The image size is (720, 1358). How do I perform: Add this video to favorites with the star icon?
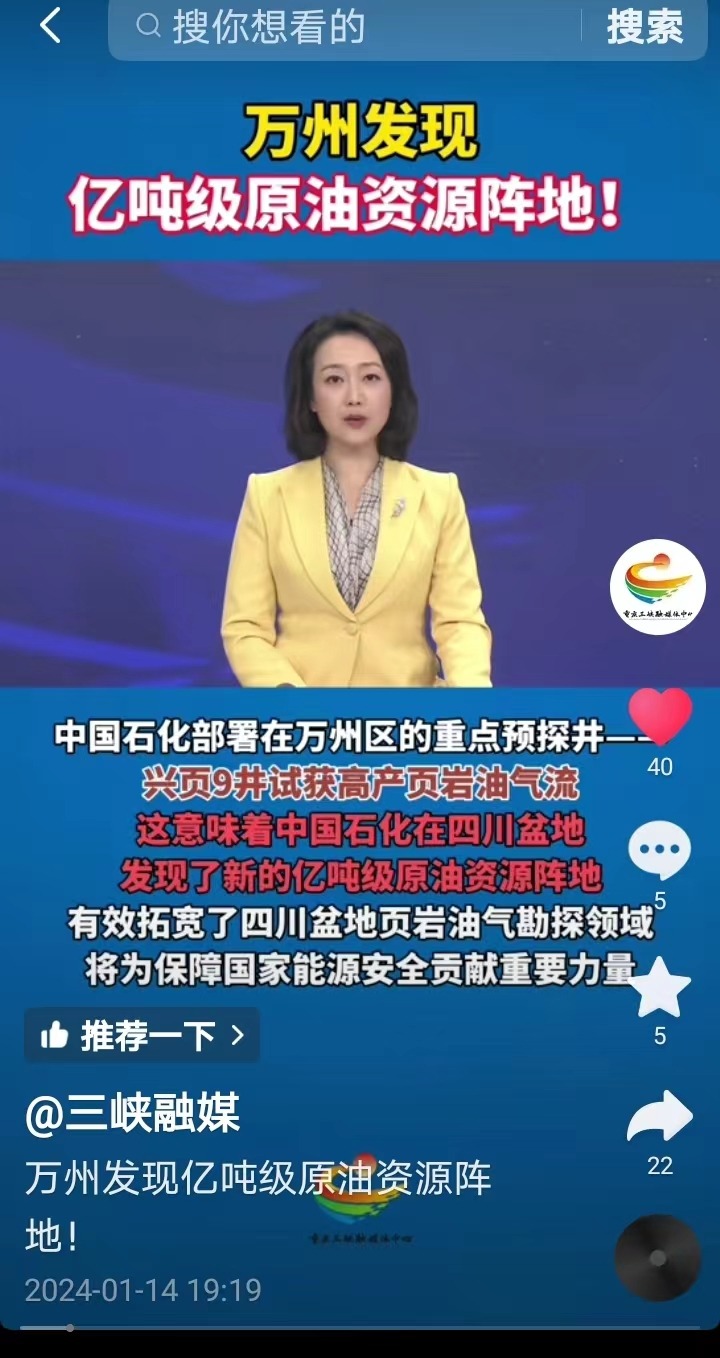(x=659, y=988)
